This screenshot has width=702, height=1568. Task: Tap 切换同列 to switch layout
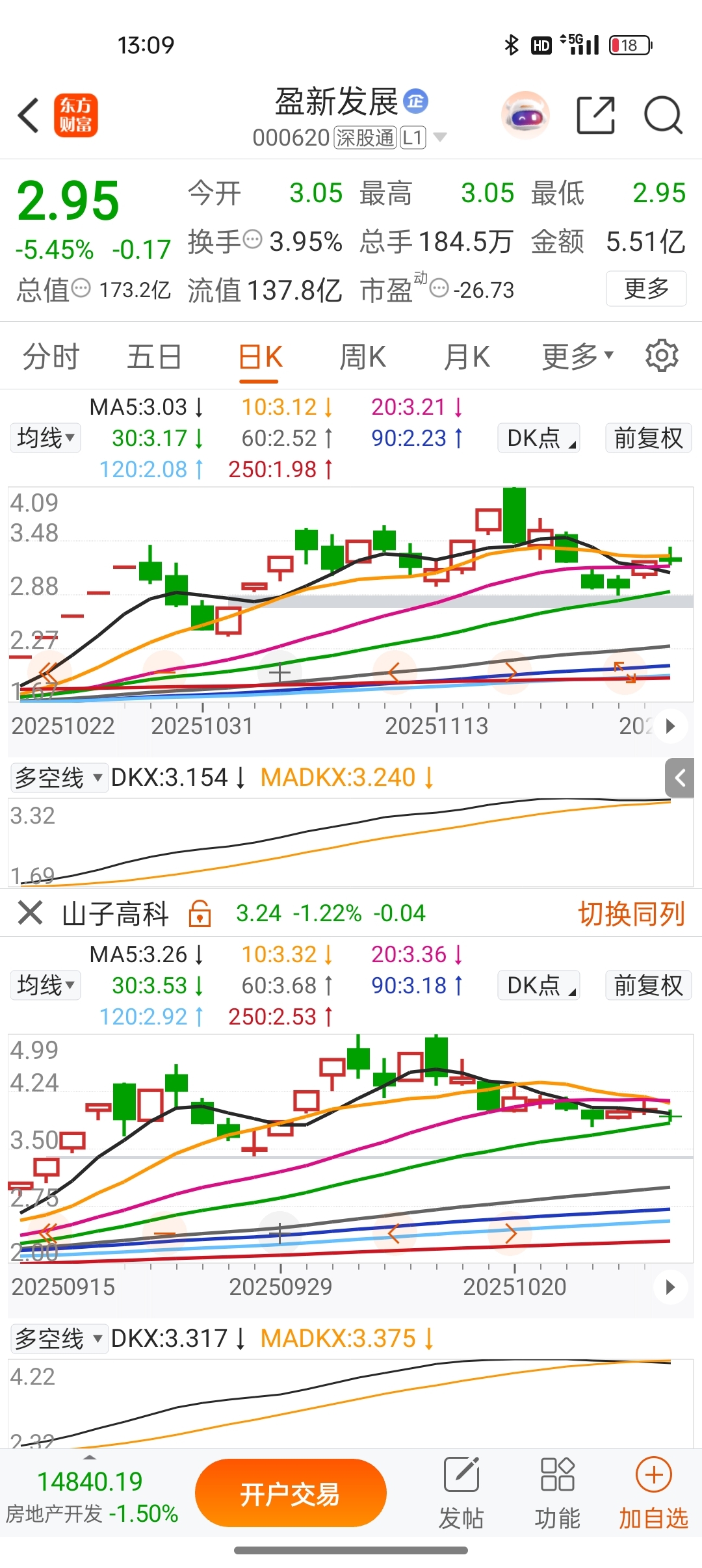[631, 913]
